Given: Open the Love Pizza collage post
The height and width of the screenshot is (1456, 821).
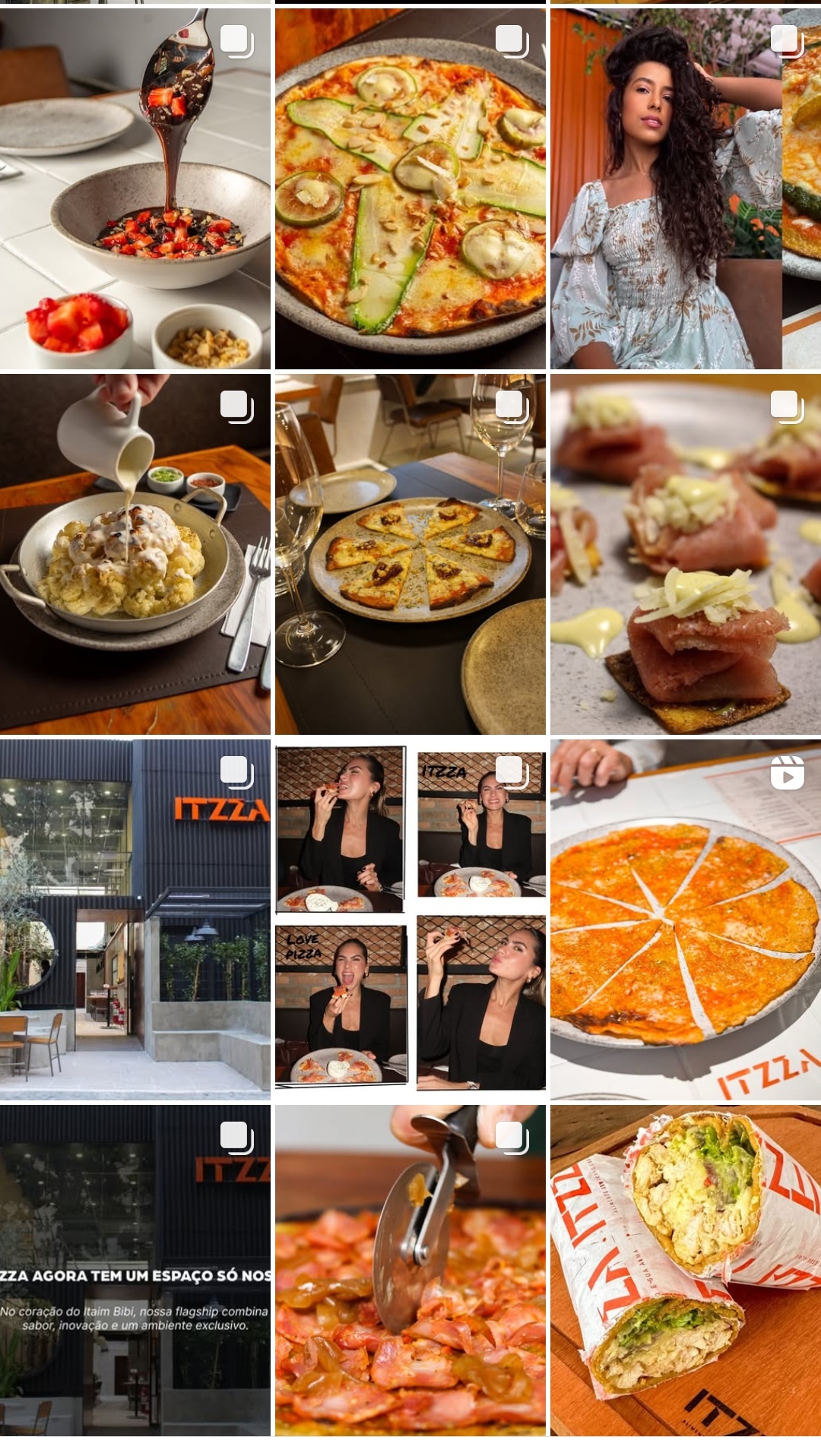Looking at the screenshot, I should (410, 919).
